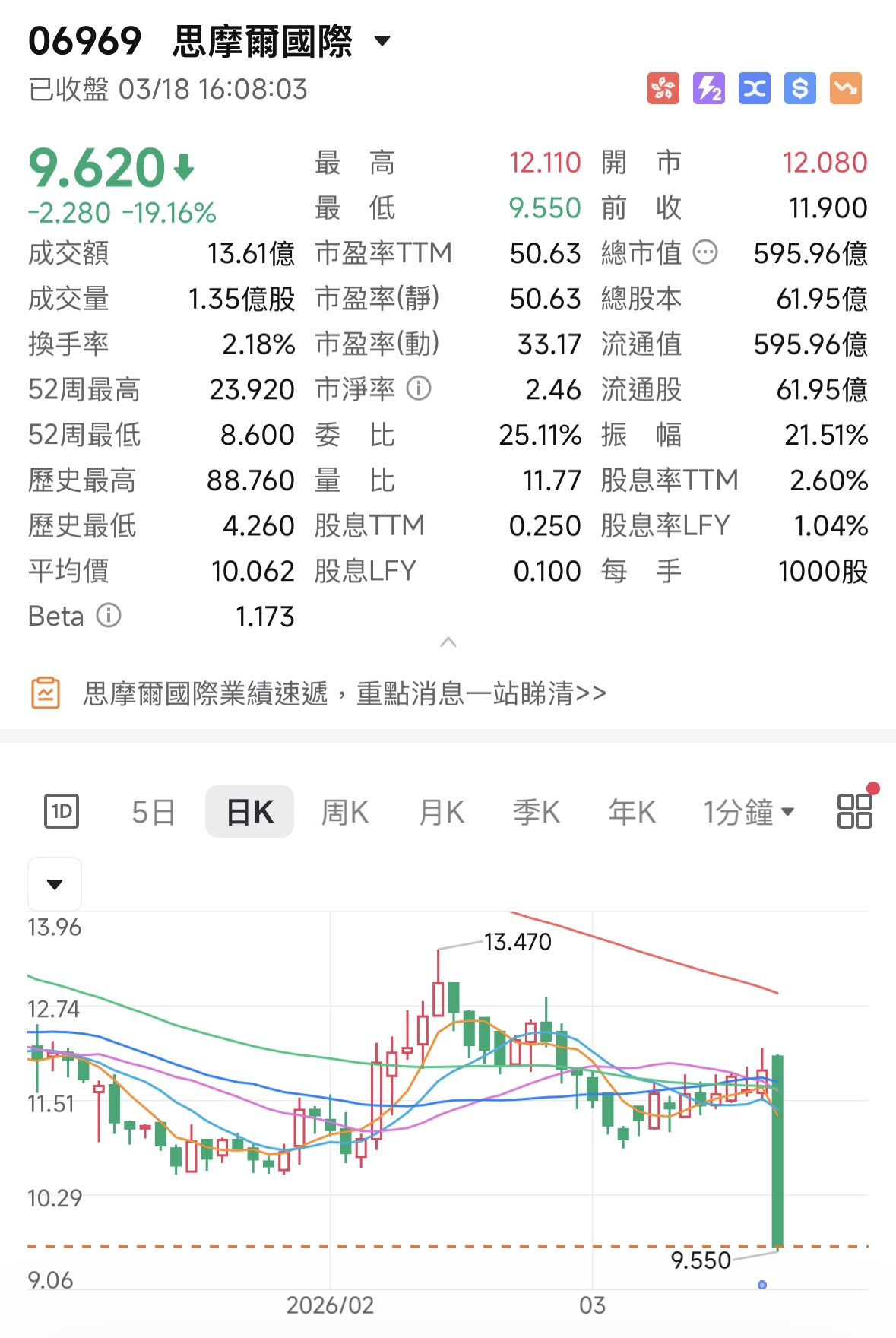Open the grid layout icon with red dot
896x1338 pixels.
point(854,811)
